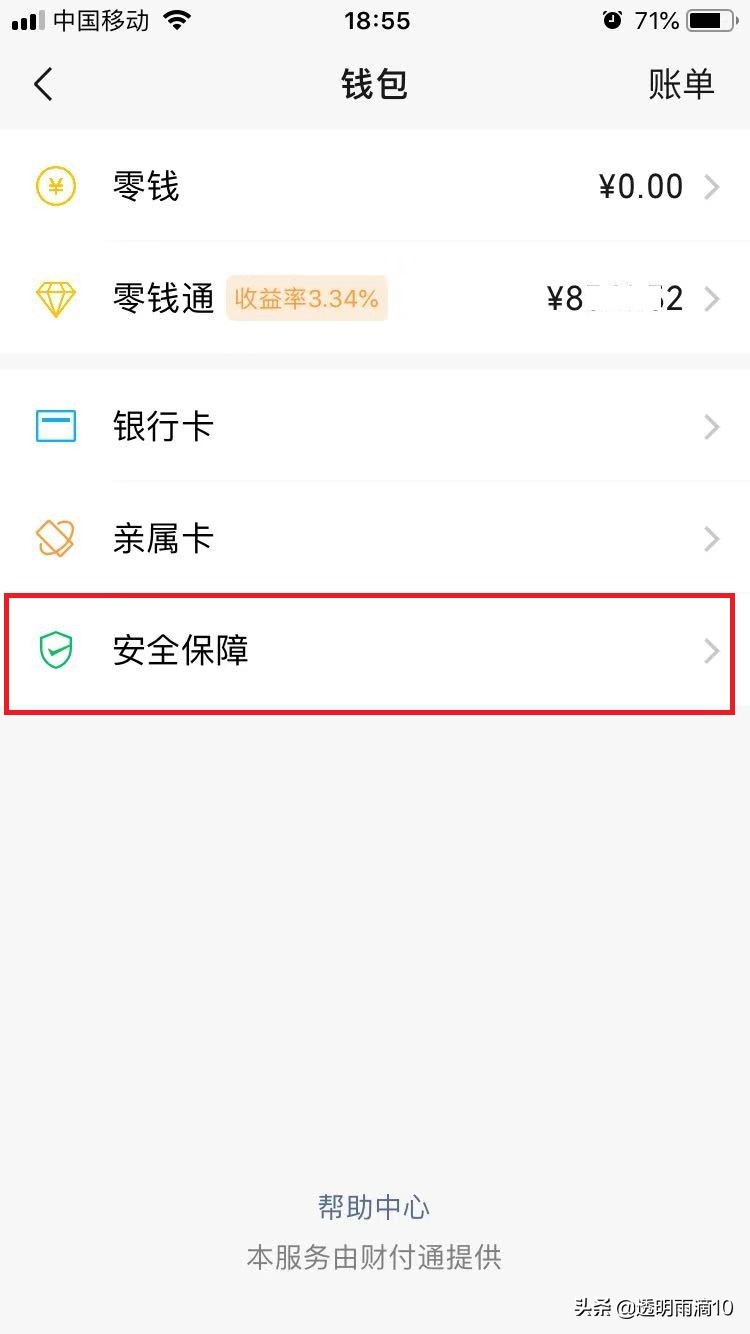The height and width of the screenshot is (1334, 750).
Task: Open 亲属卡 via its right chevron
Action: pyautogui.click(x=711, y=539)
